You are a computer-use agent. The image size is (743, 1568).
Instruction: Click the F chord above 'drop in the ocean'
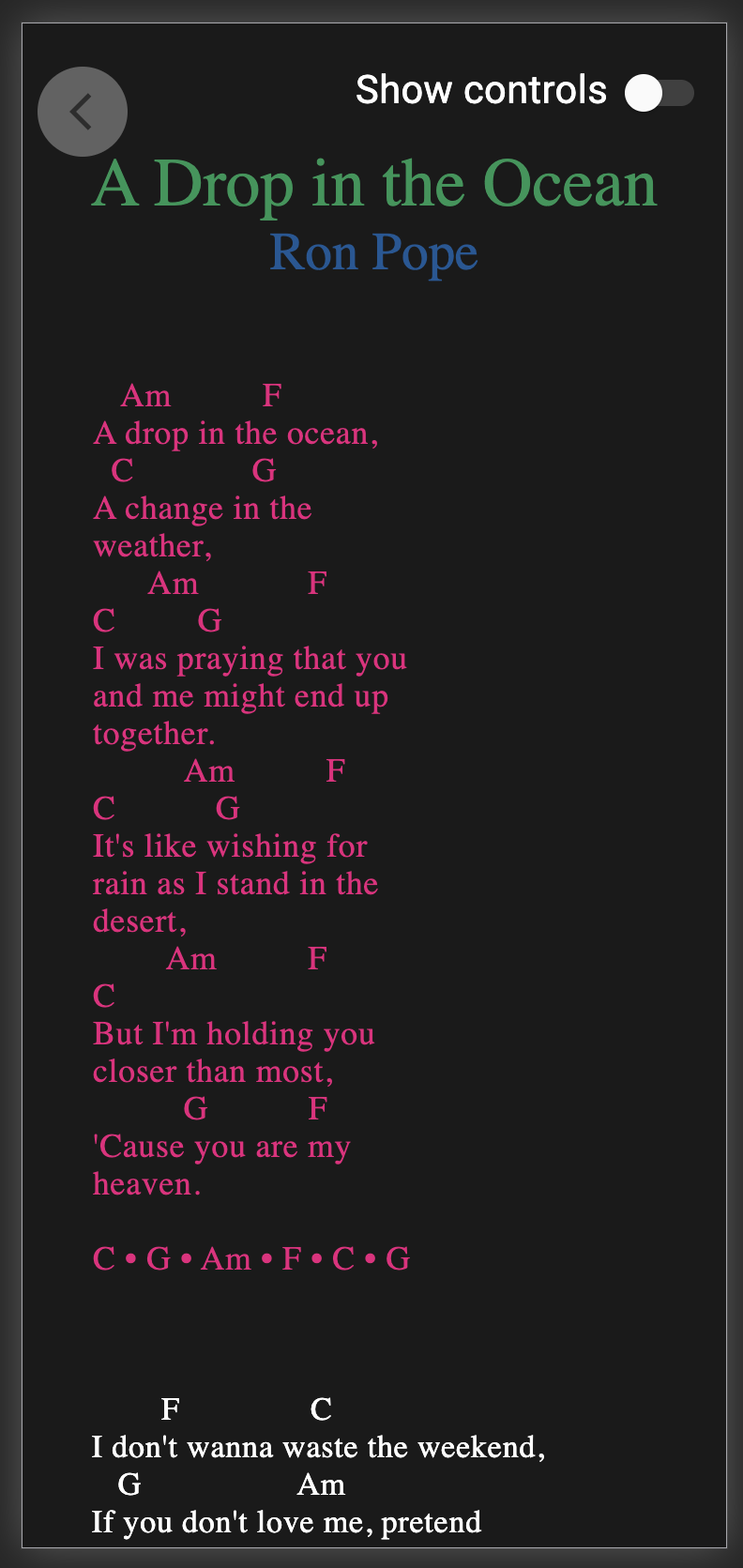271,396
